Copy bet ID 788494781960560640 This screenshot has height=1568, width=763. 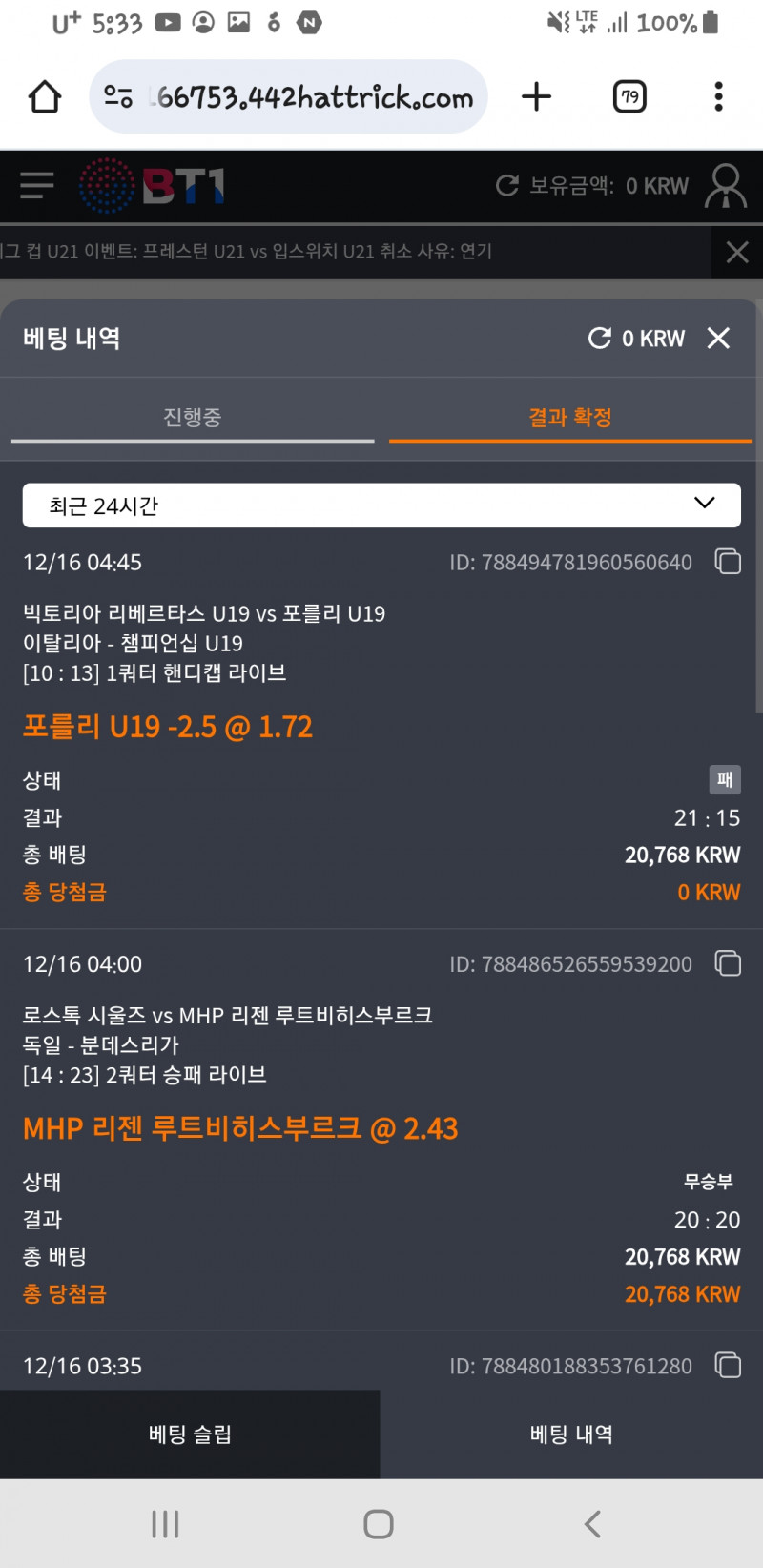728,562
